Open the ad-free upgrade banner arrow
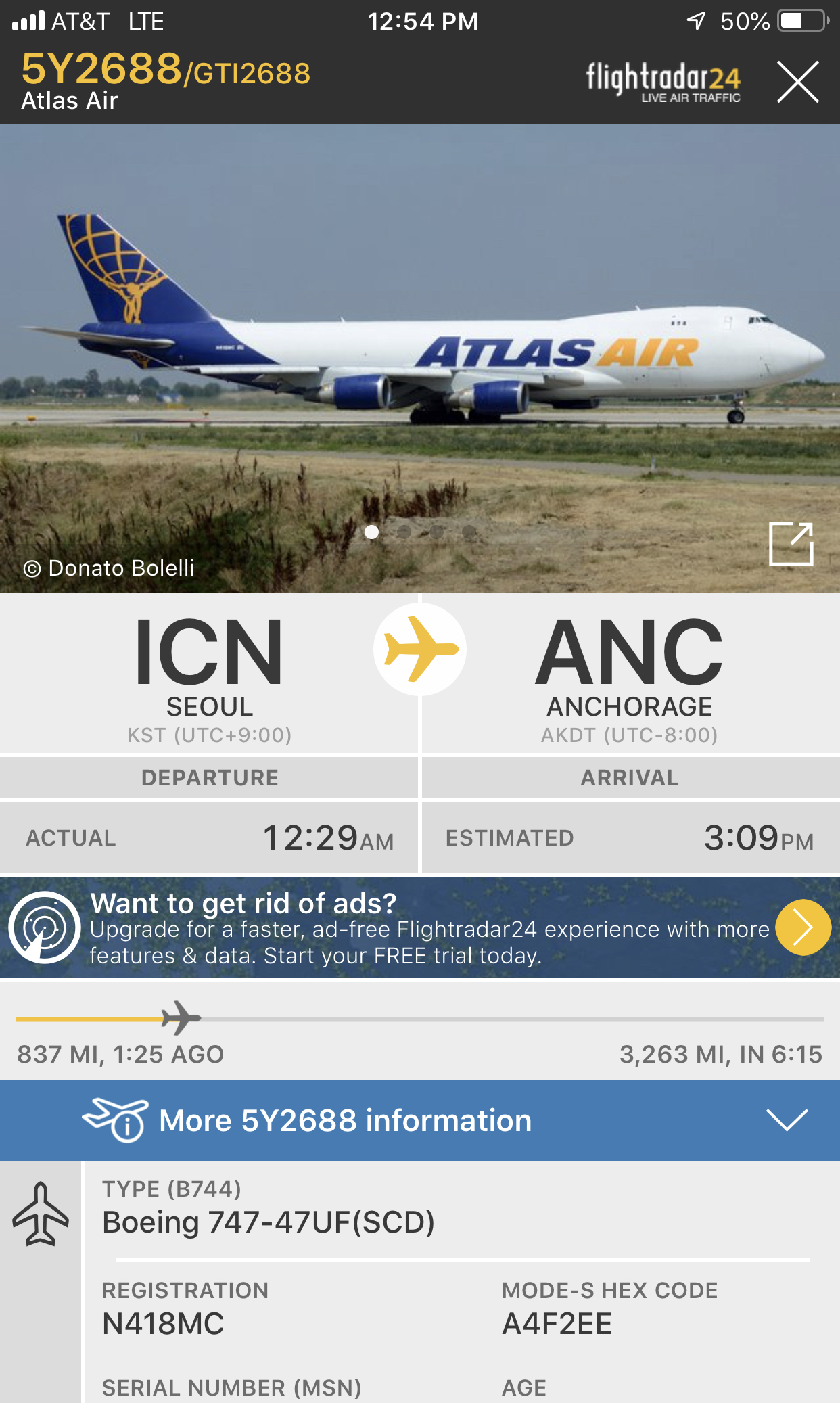This screenshot has width=840, height=1403. tap(803, 927)
